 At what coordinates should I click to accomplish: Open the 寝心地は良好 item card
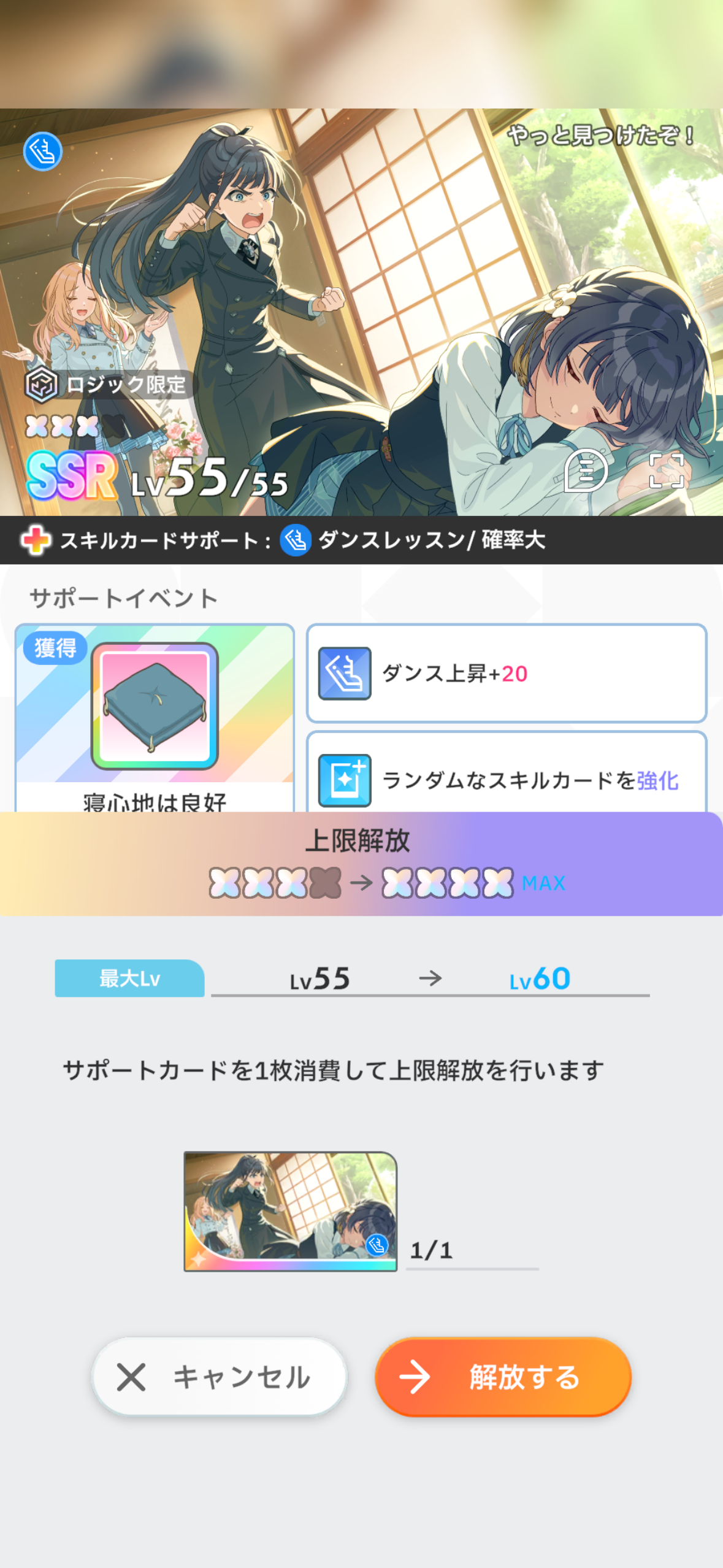155,718
